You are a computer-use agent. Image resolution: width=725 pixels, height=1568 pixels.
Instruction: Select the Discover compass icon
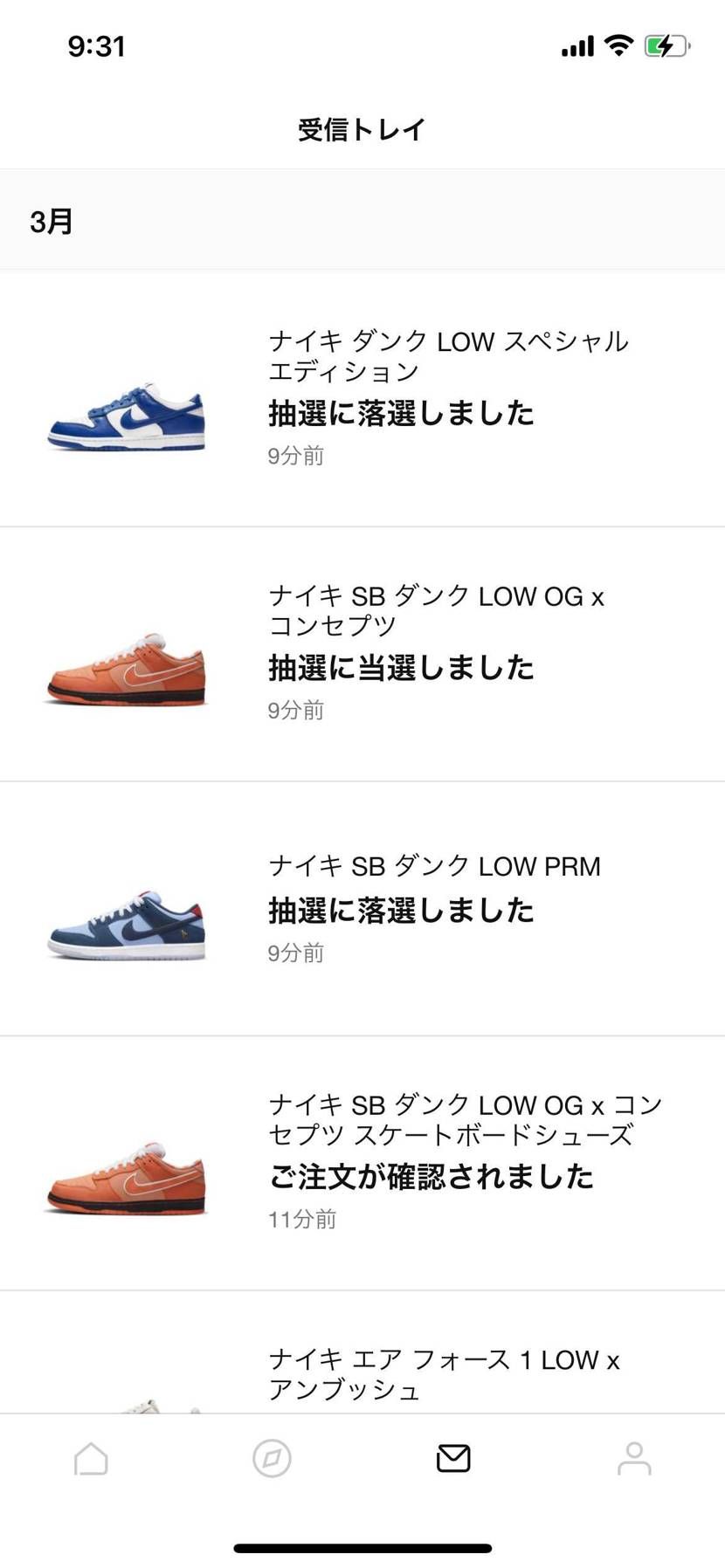(271, 1458)
